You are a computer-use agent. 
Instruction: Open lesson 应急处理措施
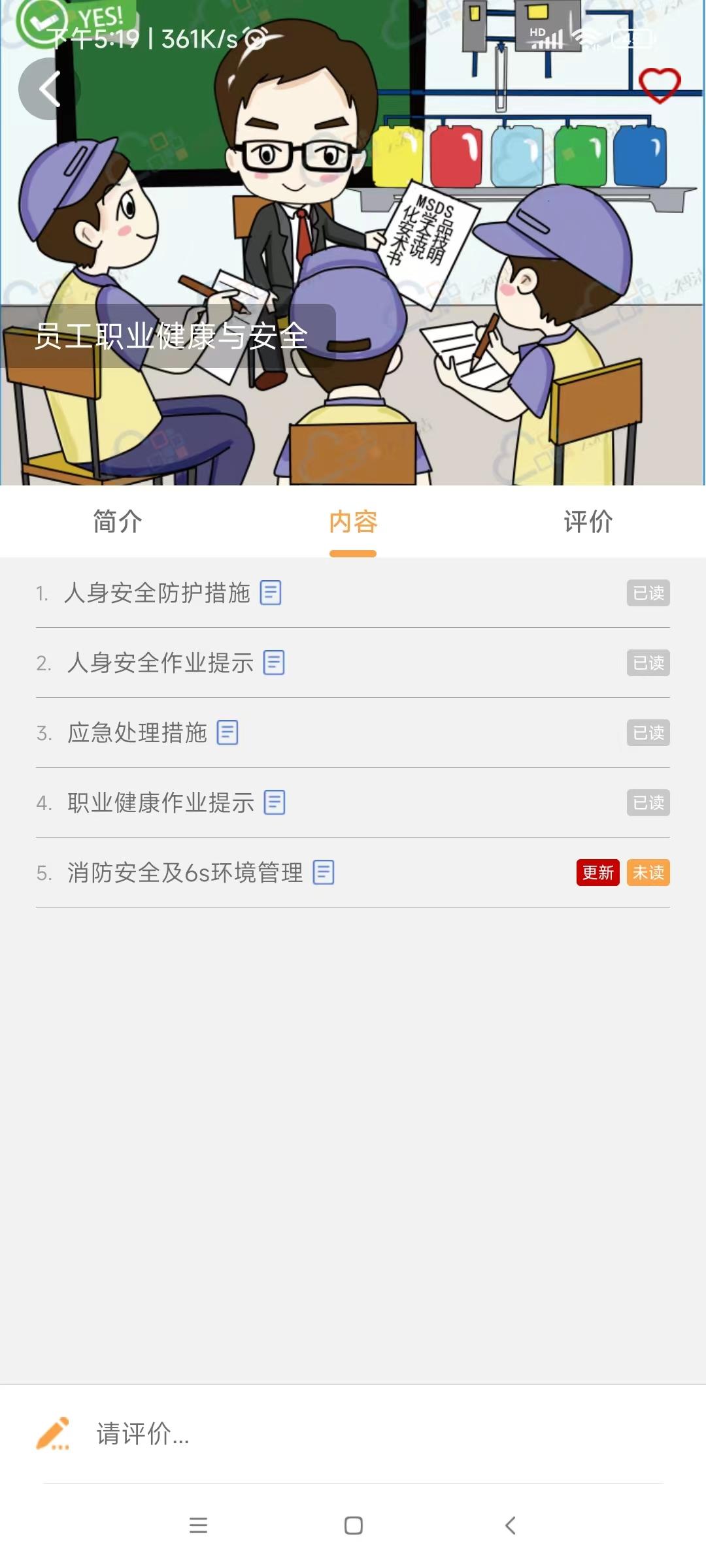click(x=137, y=733)
